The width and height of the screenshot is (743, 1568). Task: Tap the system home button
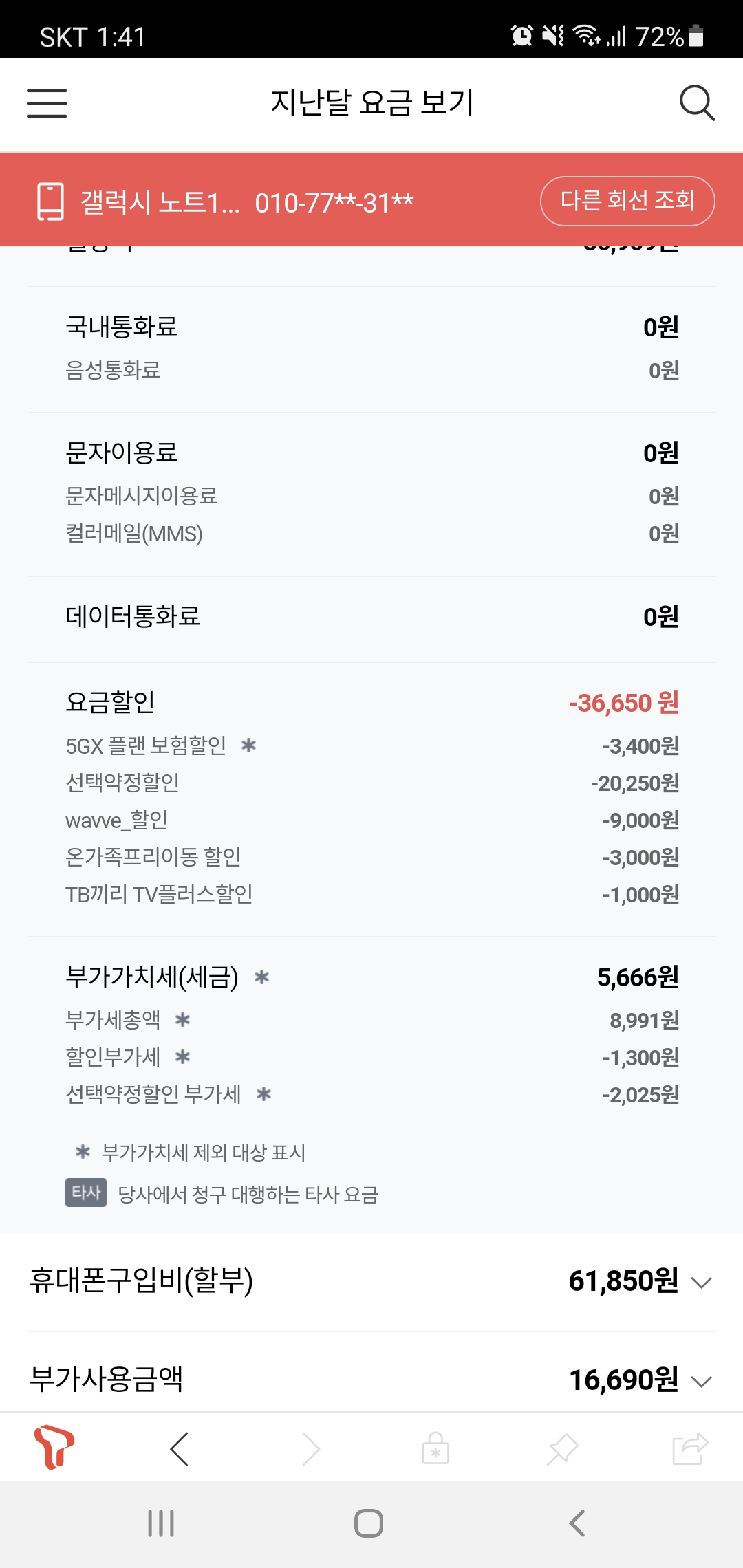(x=369, y=1523)
